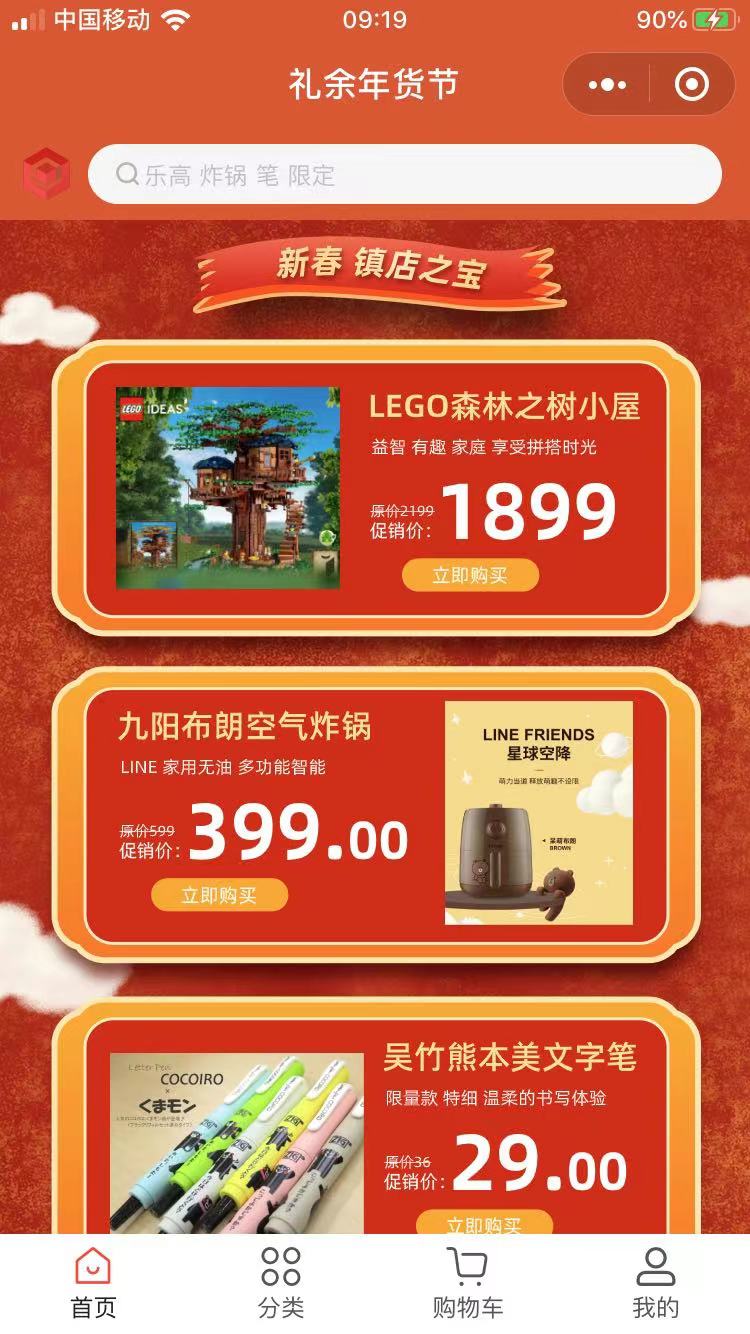The width and height of the screenshot is (750, 1334).
Task: Switch to the 分类 tab
Action: click(281, 1283)
